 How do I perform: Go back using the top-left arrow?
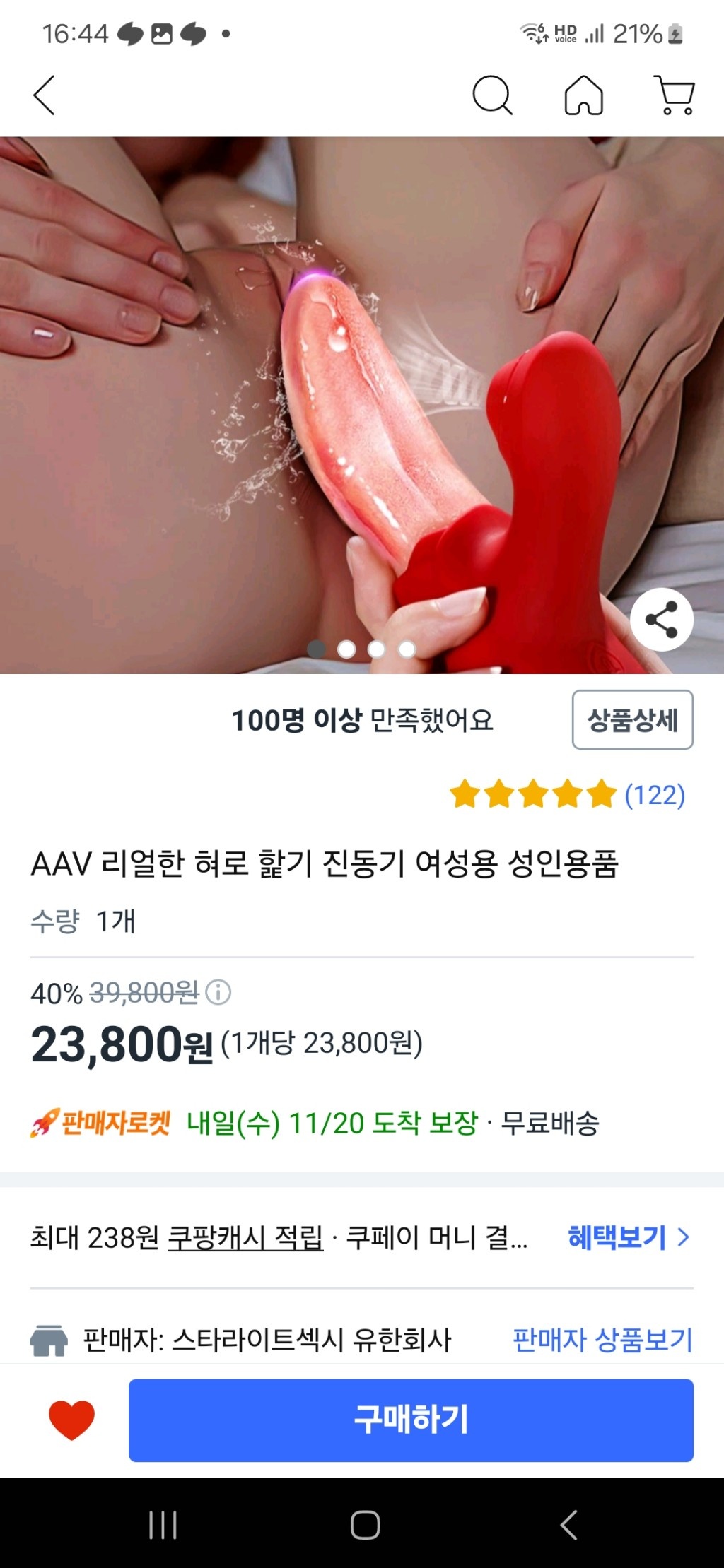pyautogui.click(x=44, y=95)
